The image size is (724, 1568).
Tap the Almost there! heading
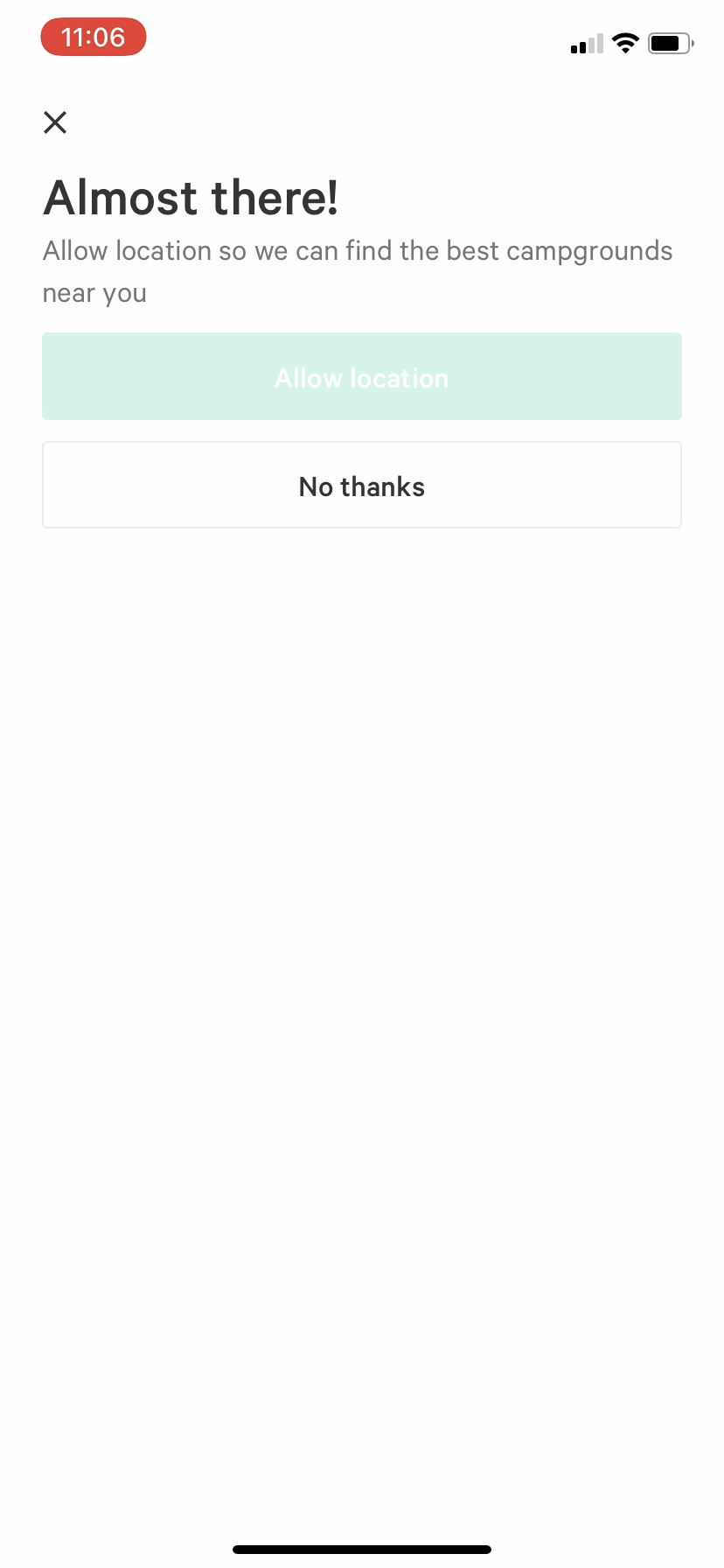point(191,198)
